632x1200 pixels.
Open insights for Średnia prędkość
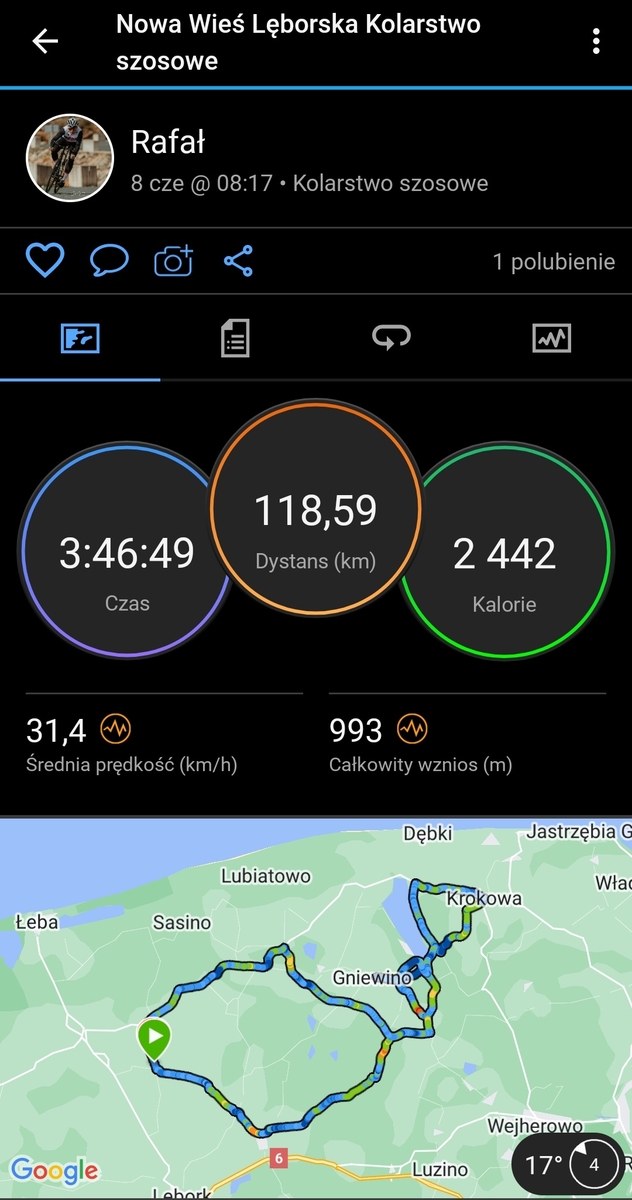(116, 730)
